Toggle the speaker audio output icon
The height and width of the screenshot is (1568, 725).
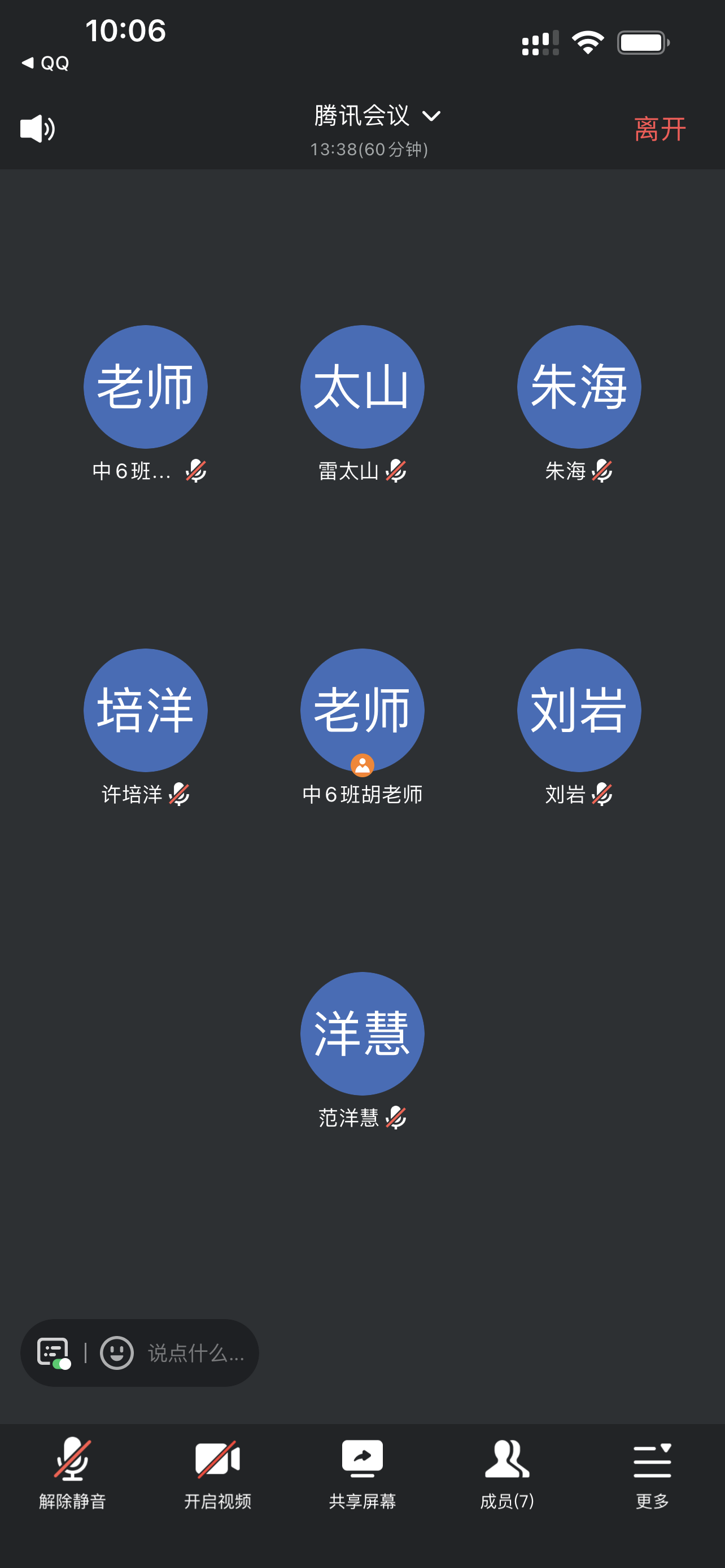38,129
